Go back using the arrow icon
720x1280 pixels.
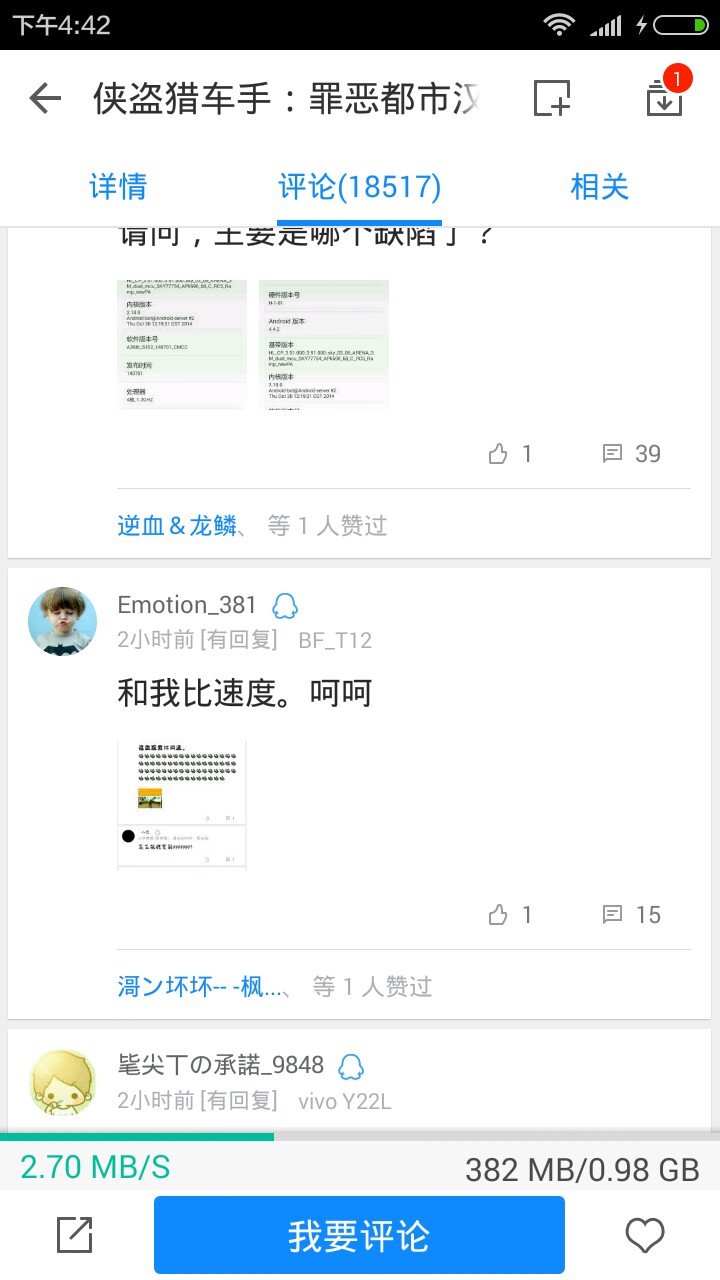point(45,98)
